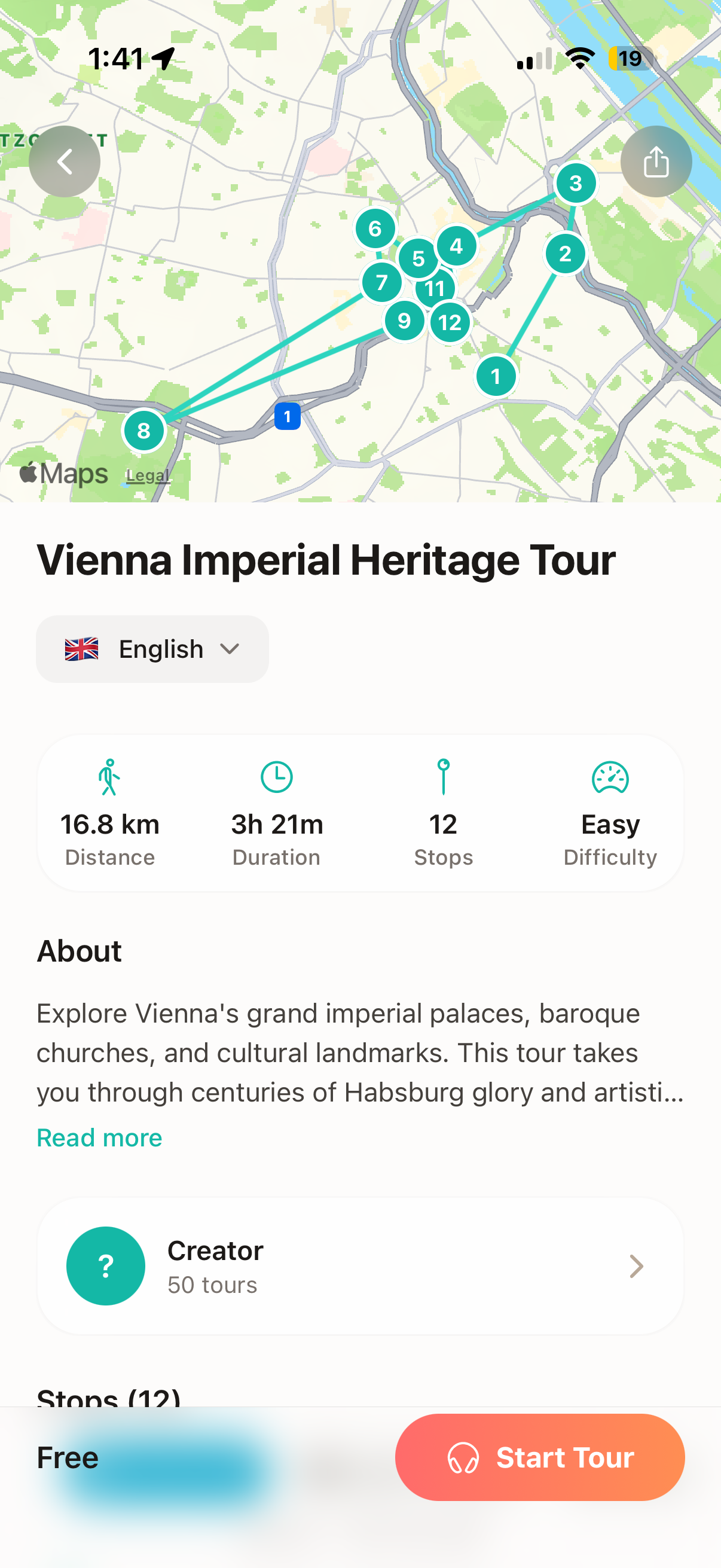This screenshot has width=721, height=1568.
Task: Select stop 8 marker on the map
Action: [x=143, y=431]
